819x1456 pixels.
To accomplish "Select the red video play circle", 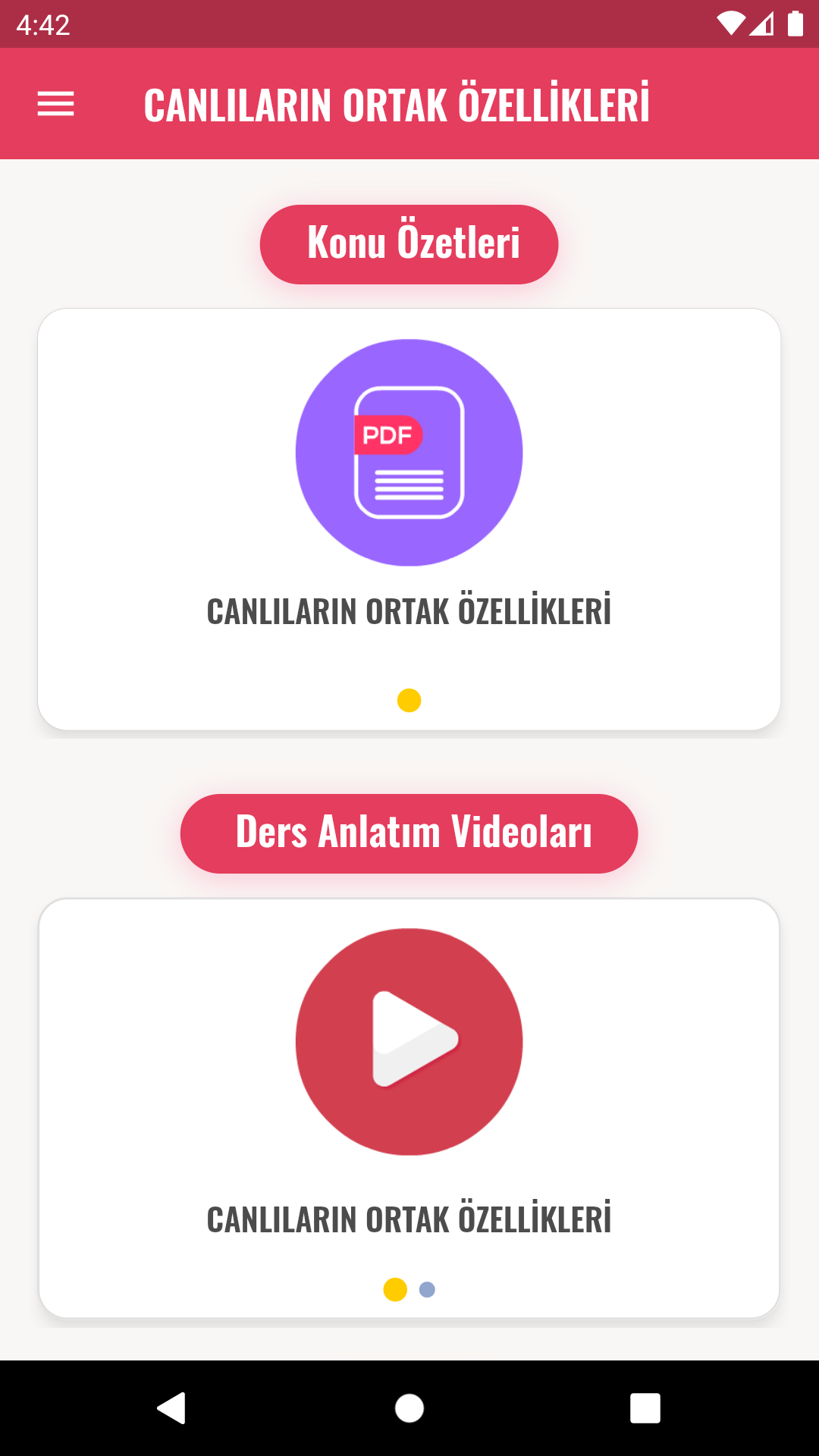I will 409,1043.
